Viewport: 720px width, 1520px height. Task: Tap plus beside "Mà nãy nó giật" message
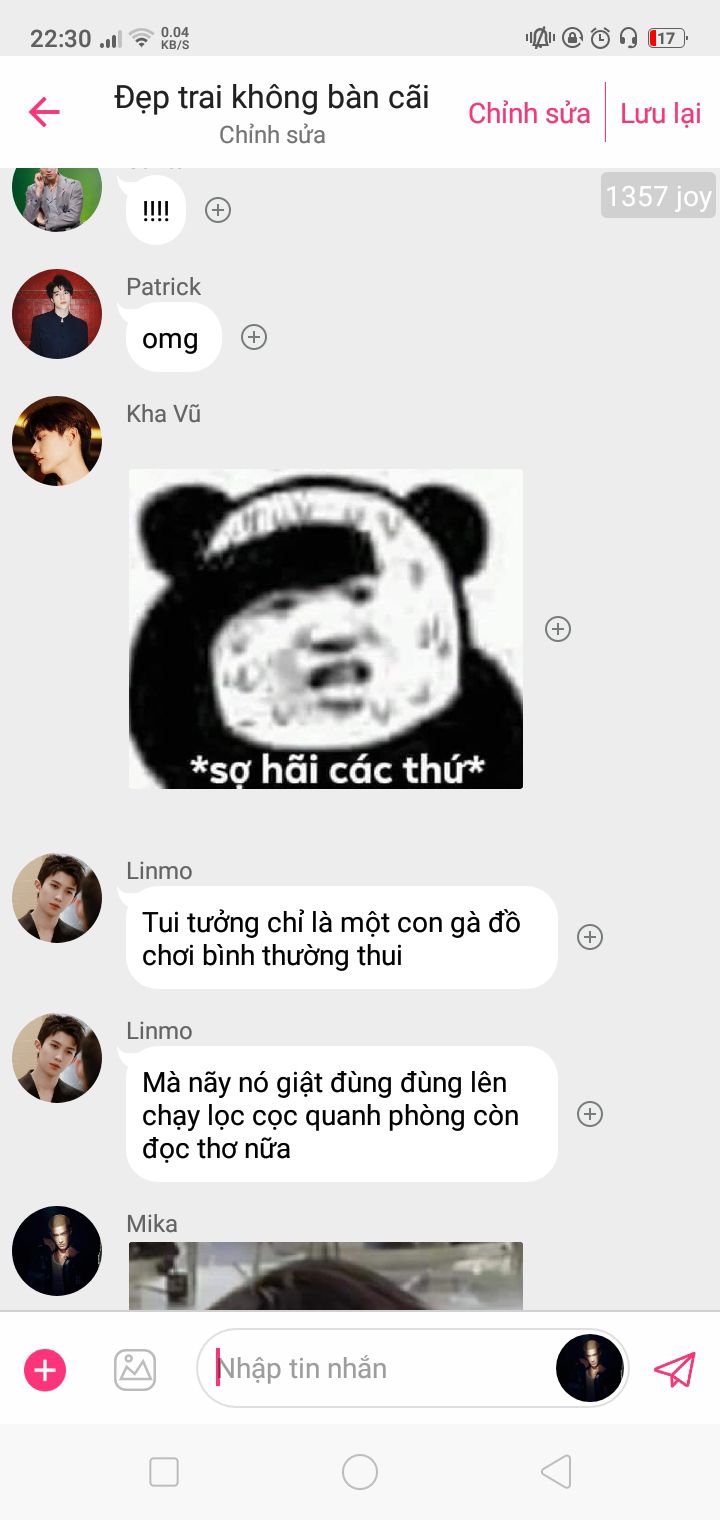pyautogui.click(x=590, y=1114)
